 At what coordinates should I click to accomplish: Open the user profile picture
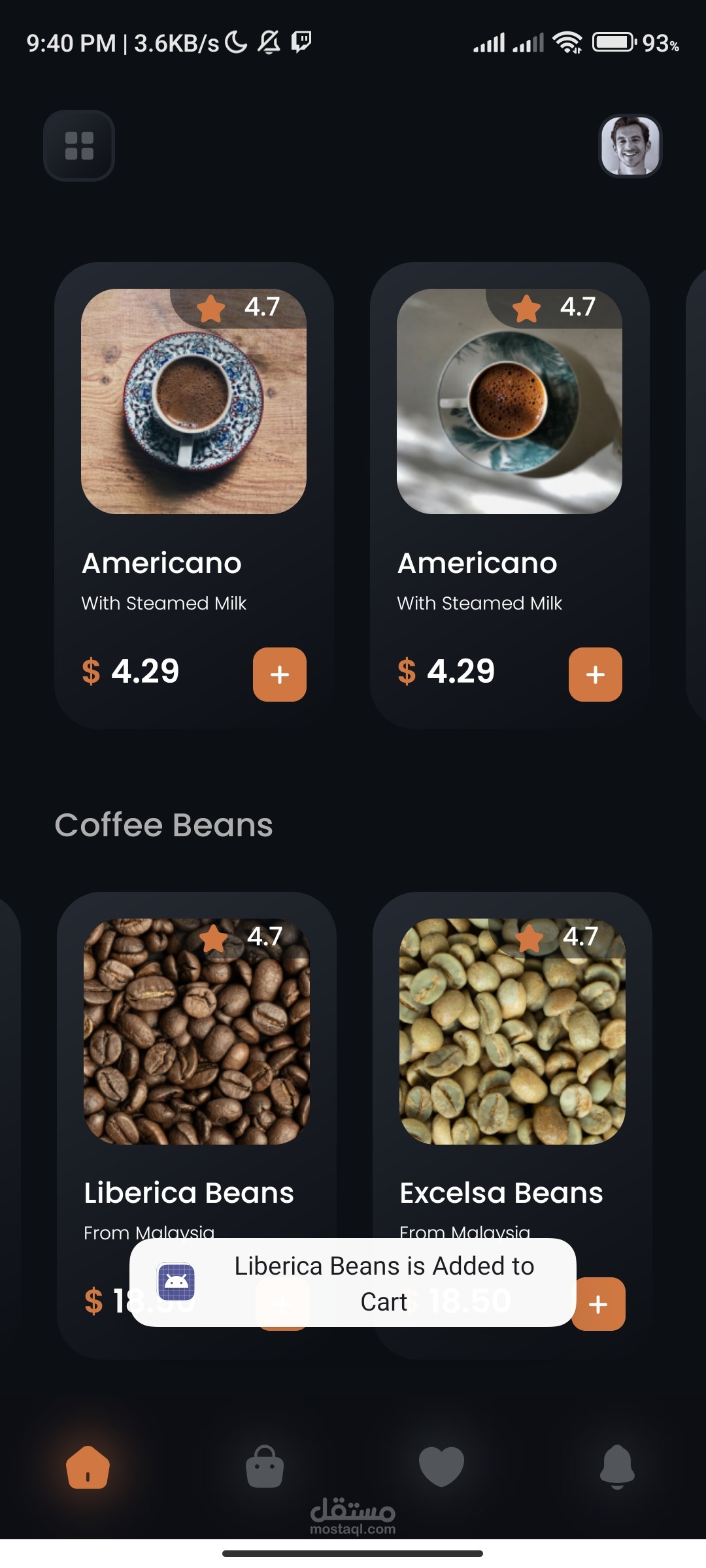(630, 146)
